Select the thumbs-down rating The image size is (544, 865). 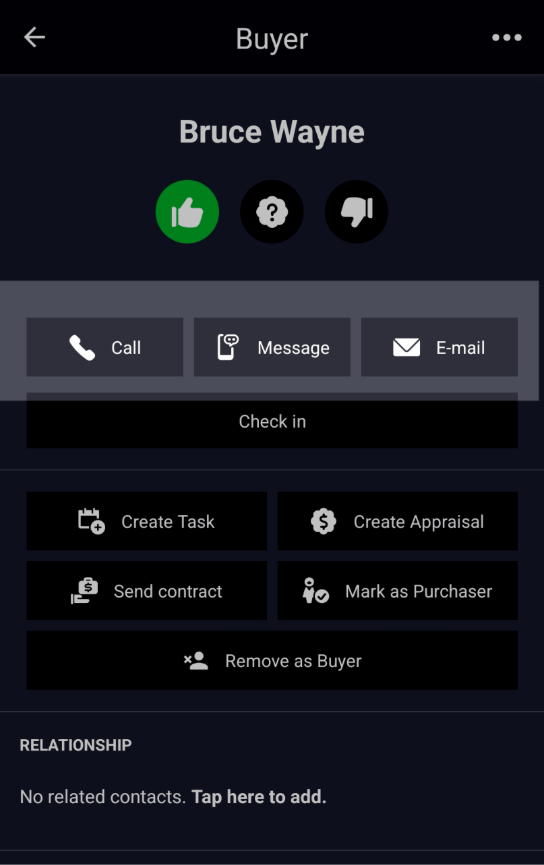tap(356, 212)
